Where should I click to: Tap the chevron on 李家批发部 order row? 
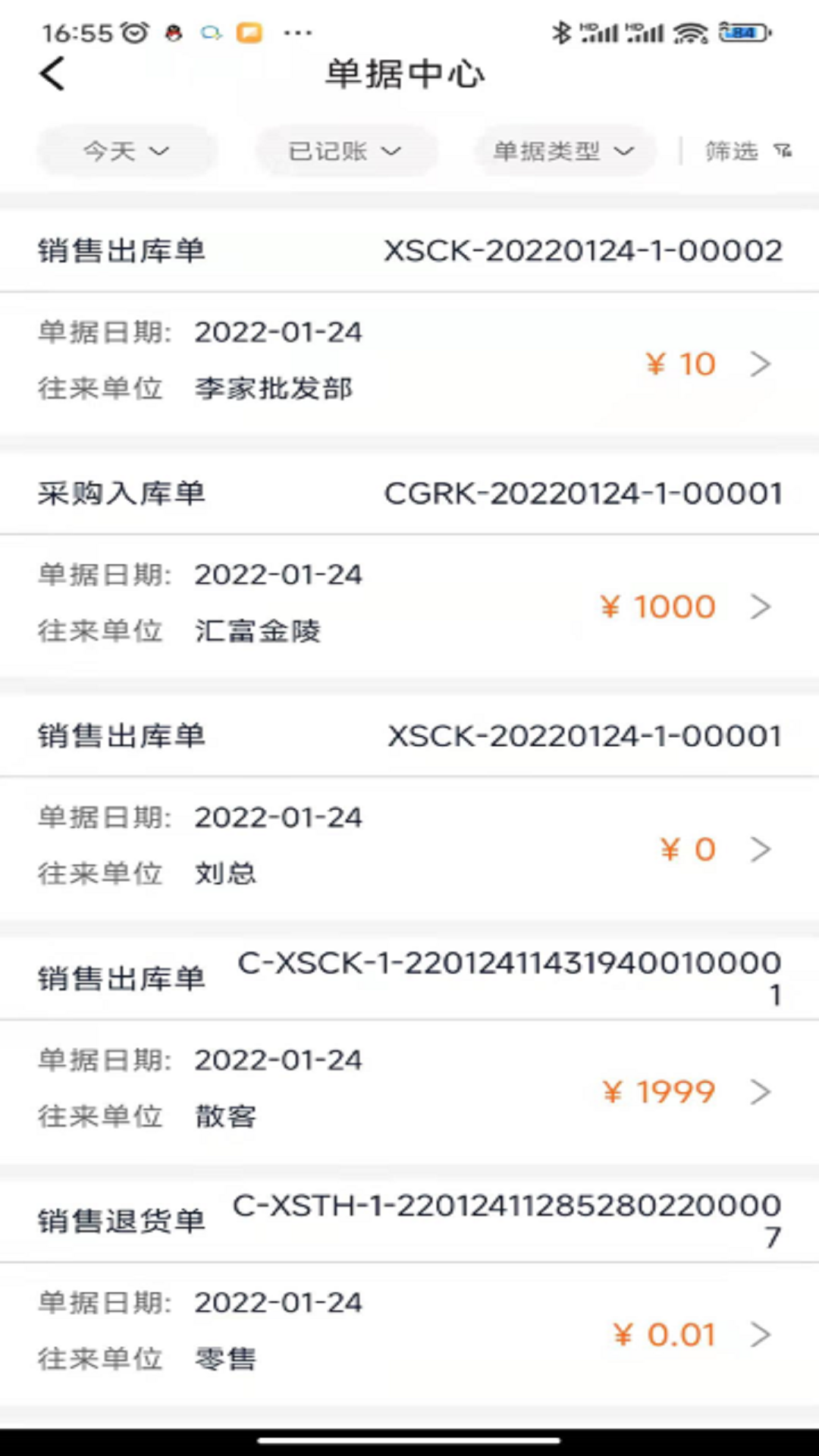click(x=761, y=364)
